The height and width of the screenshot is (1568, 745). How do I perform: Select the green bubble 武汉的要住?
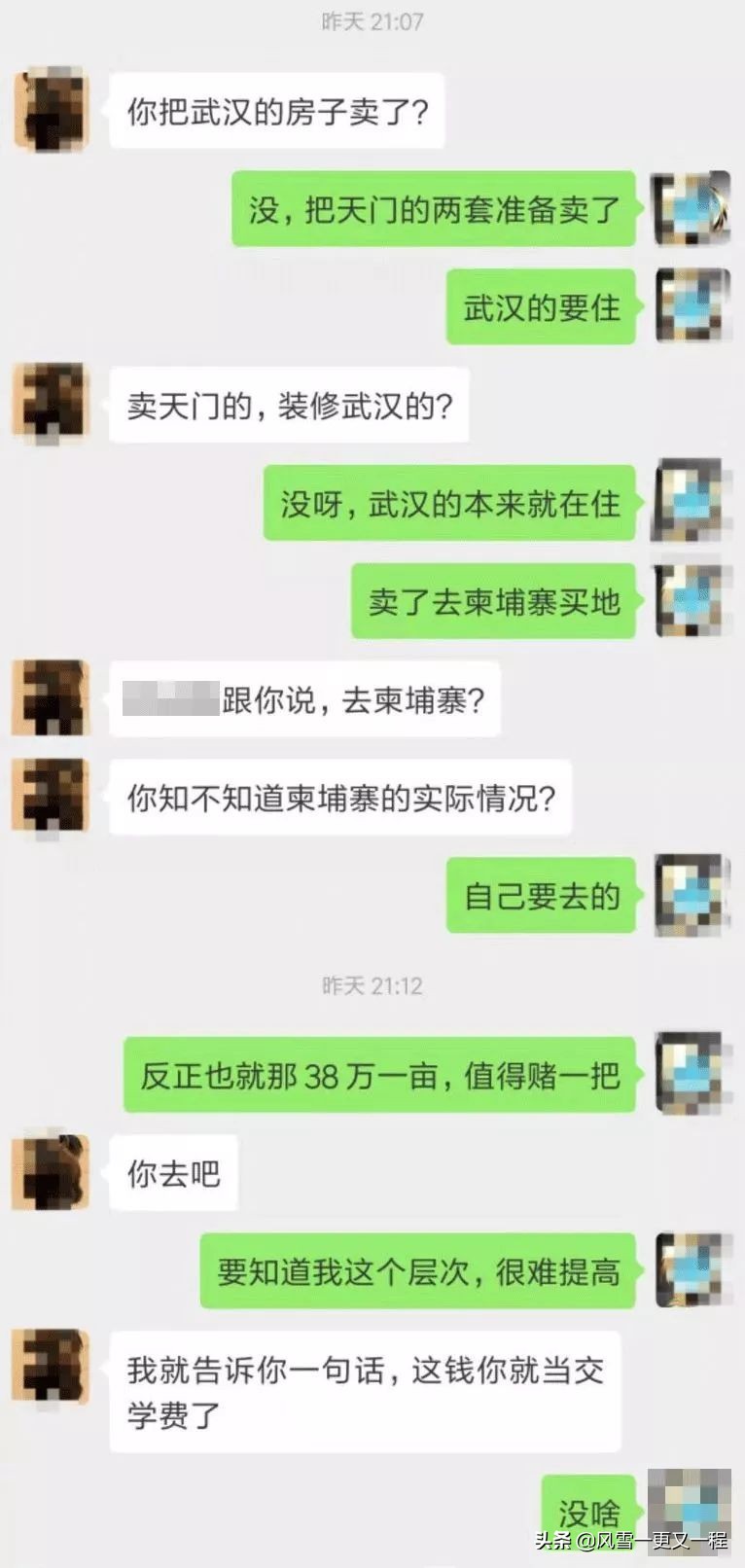click(x=541, y=306)
